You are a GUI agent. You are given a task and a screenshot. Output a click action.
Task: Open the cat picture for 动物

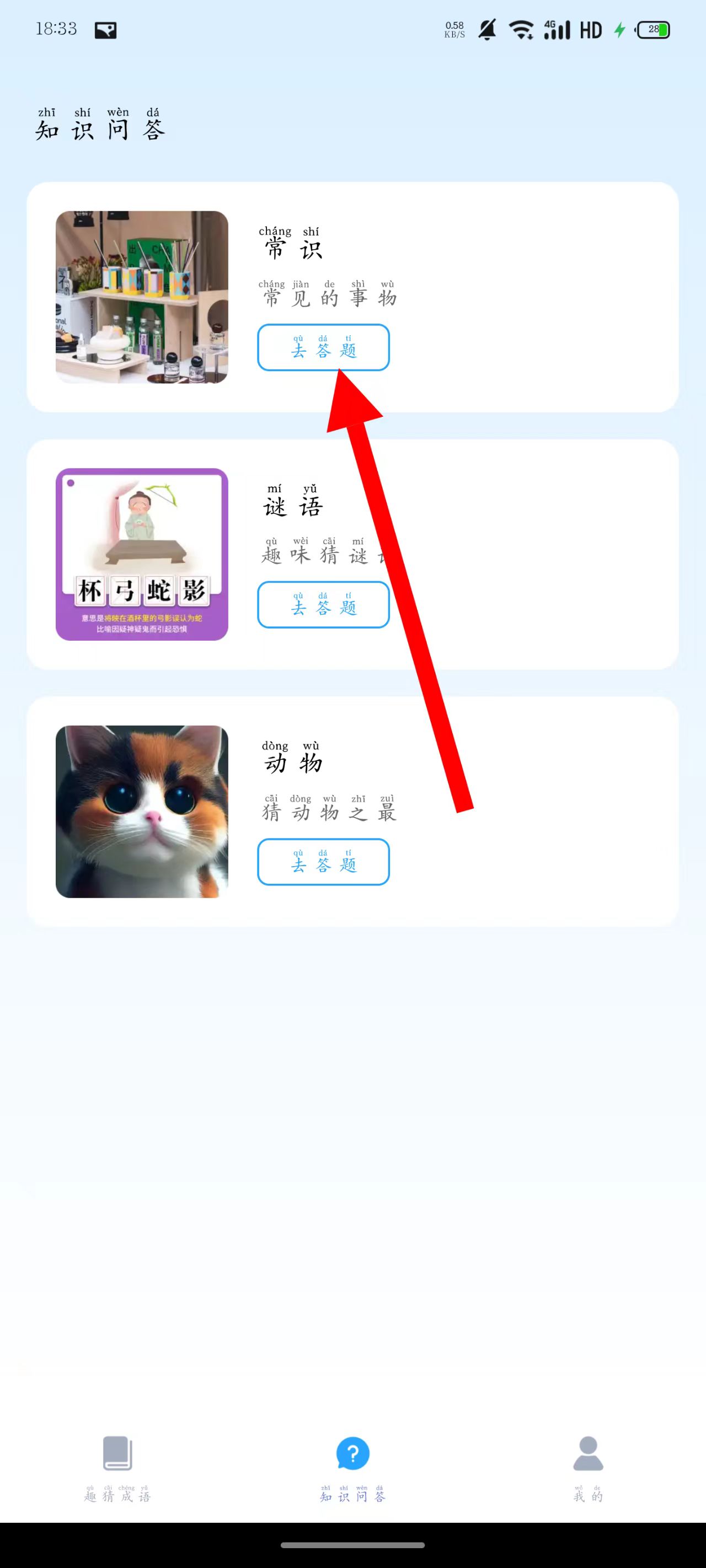point(142,812)
